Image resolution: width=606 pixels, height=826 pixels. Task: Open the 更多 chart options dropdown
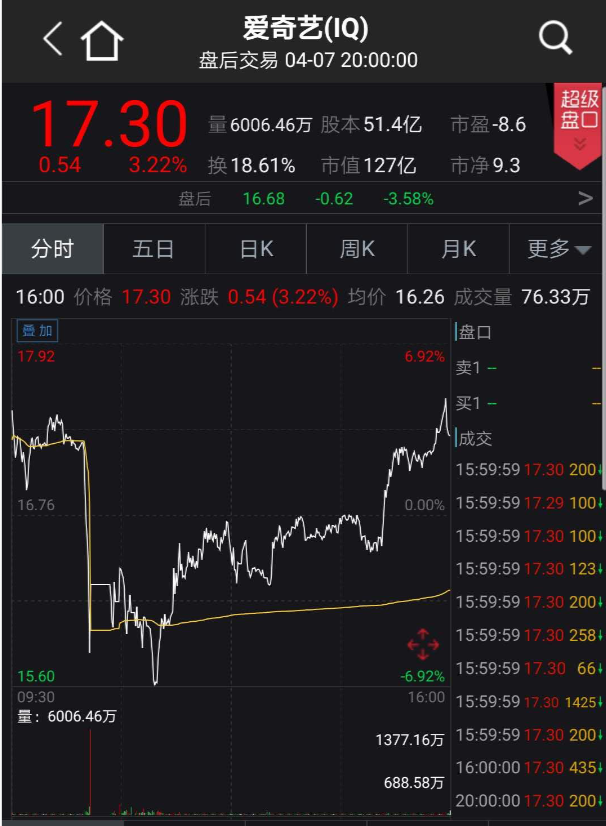tap(558, 249)
